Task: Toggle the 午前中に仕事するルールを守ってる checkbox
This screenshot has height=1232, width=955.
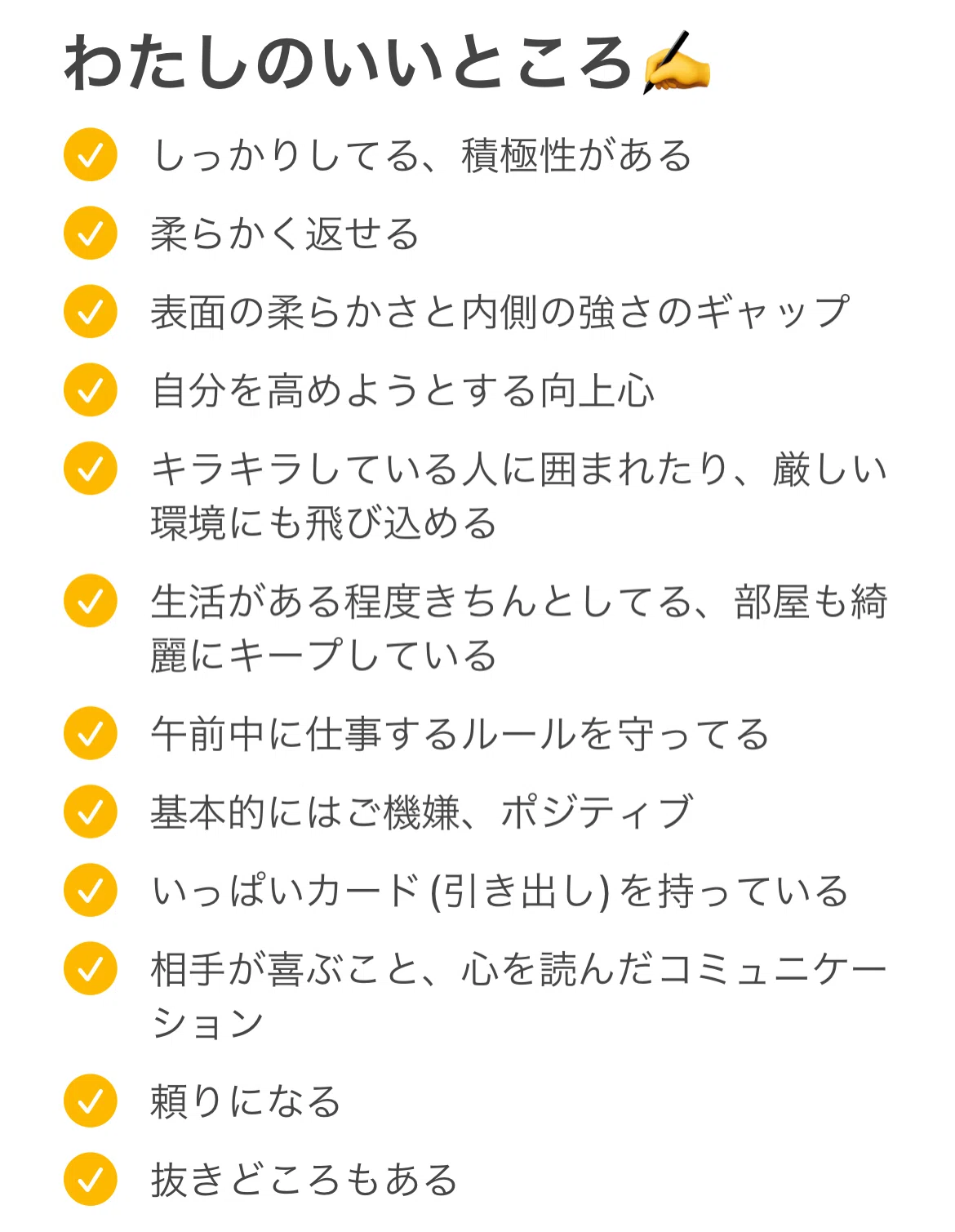Action: tap(91, 733)
